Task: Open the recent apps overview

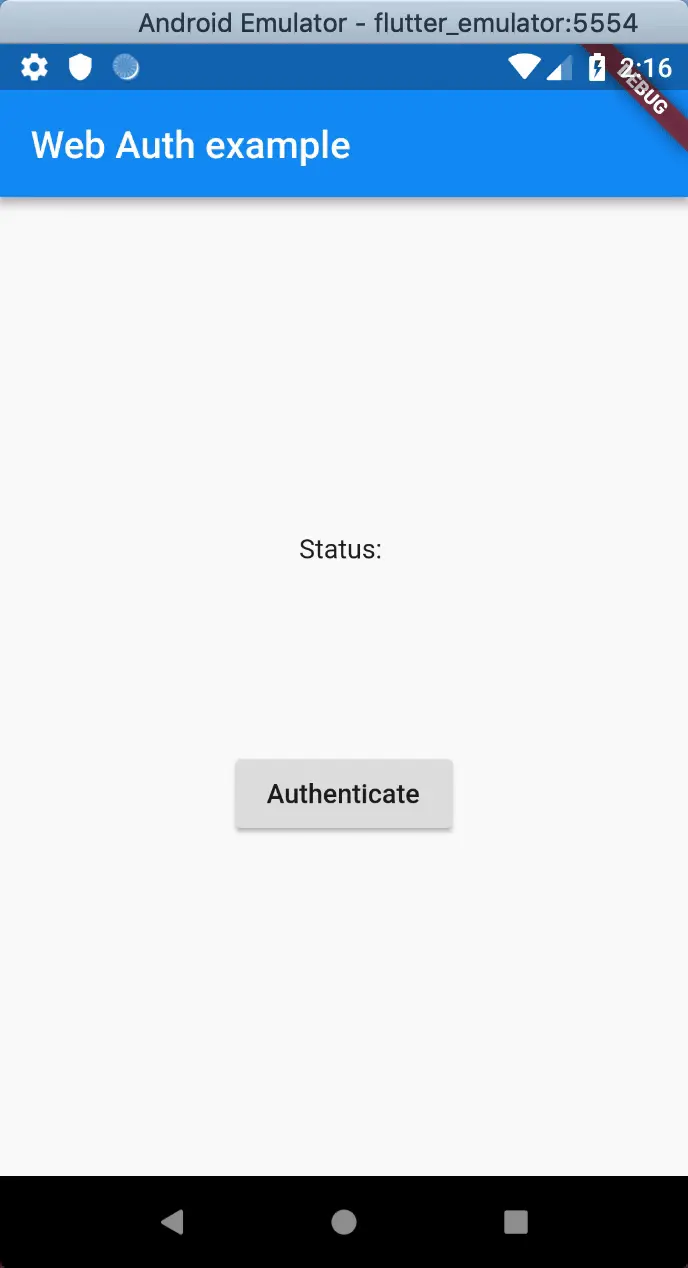Action: pyautogui.click(x=515, y=1221)
